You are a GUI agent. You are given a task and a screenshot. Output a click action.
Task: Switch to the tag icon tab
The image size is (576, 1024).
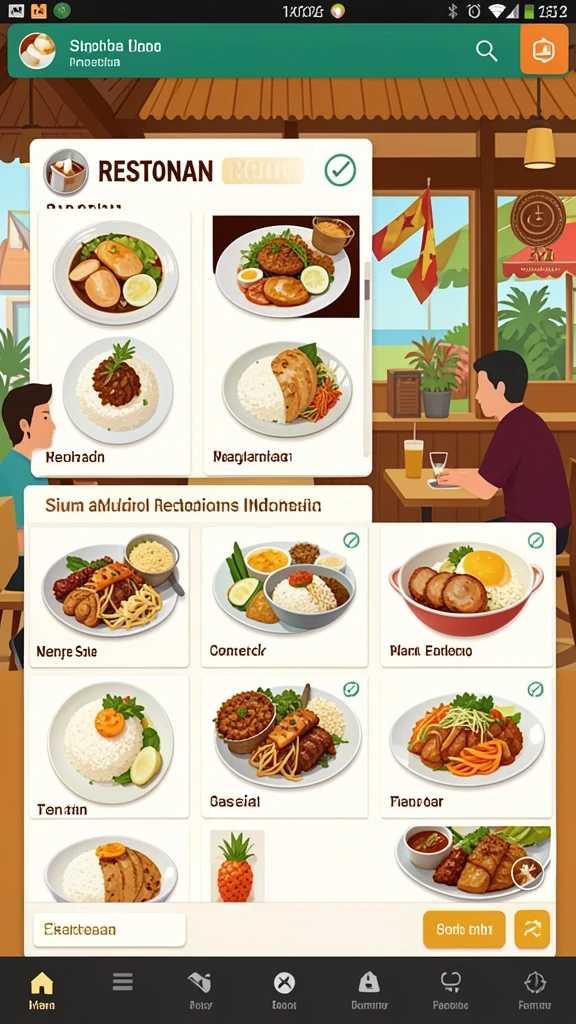point(200,990)
